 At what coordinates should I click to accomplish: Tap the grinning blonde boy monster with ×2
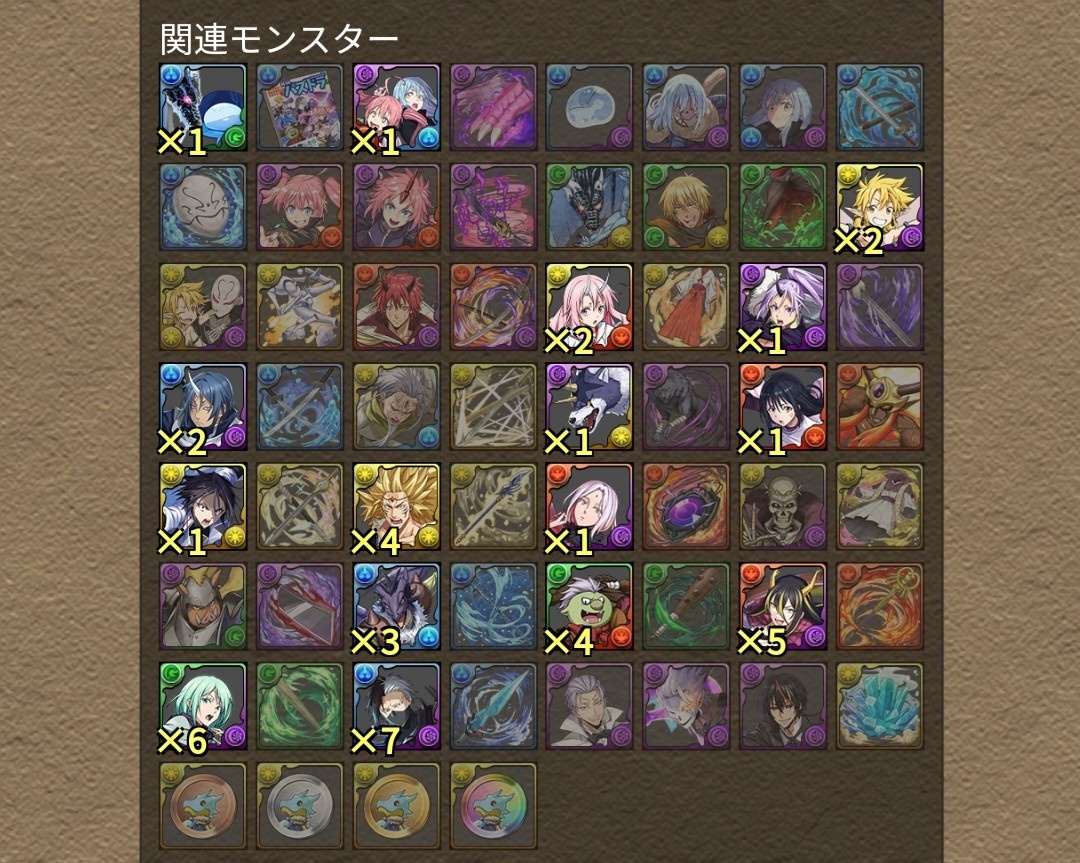point(879,207)
